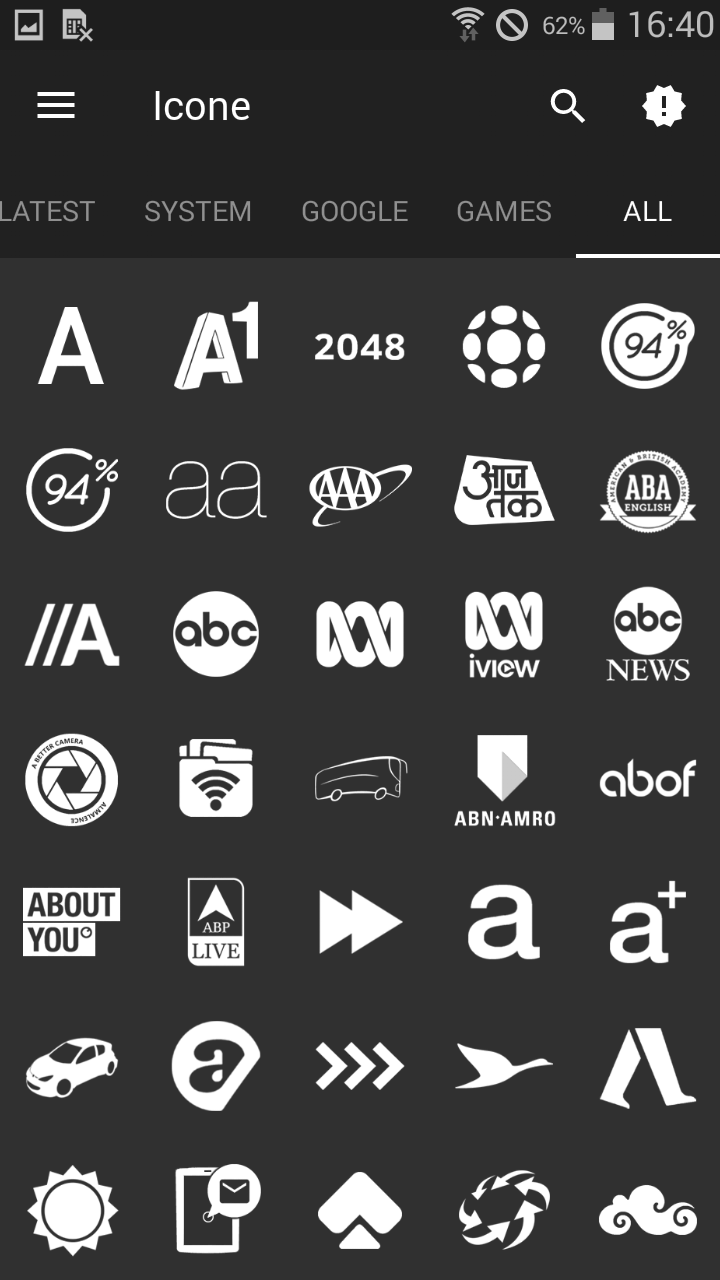Open the AAA icon
The height and width of the screenshot is (1280, 720).
coord(360,492)
